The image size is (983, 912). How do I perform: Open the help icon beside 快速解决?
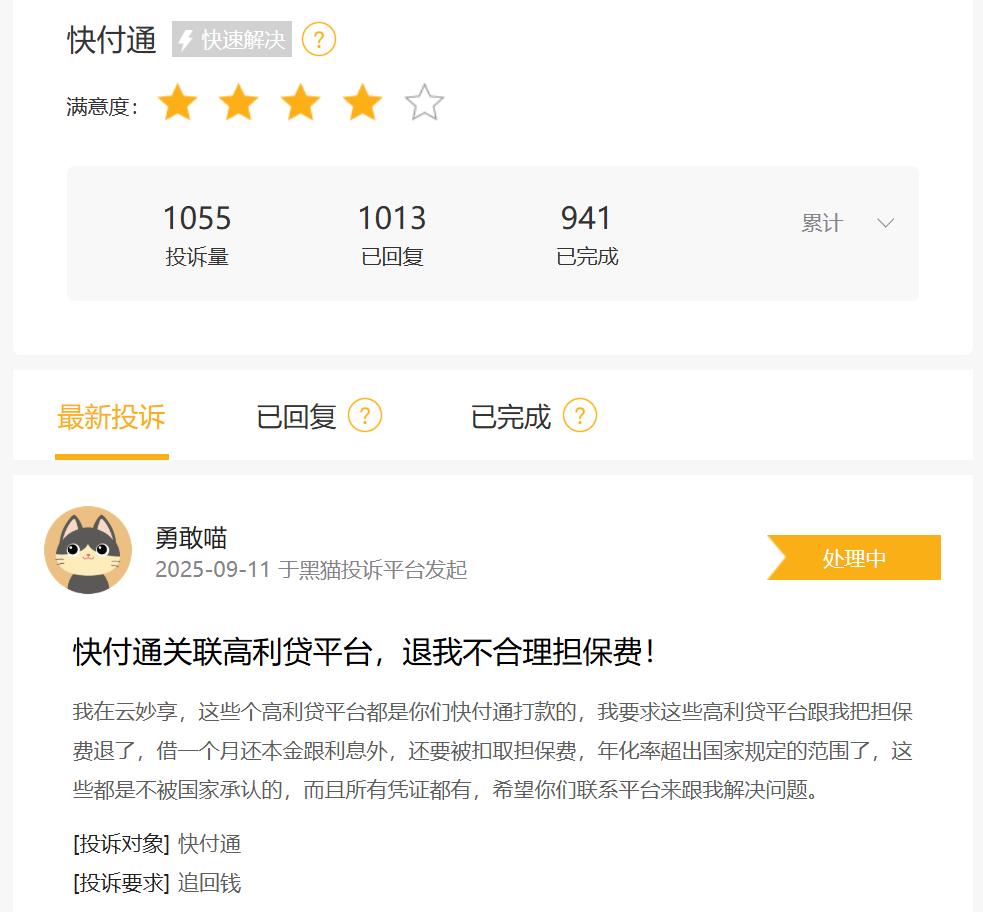319,40
